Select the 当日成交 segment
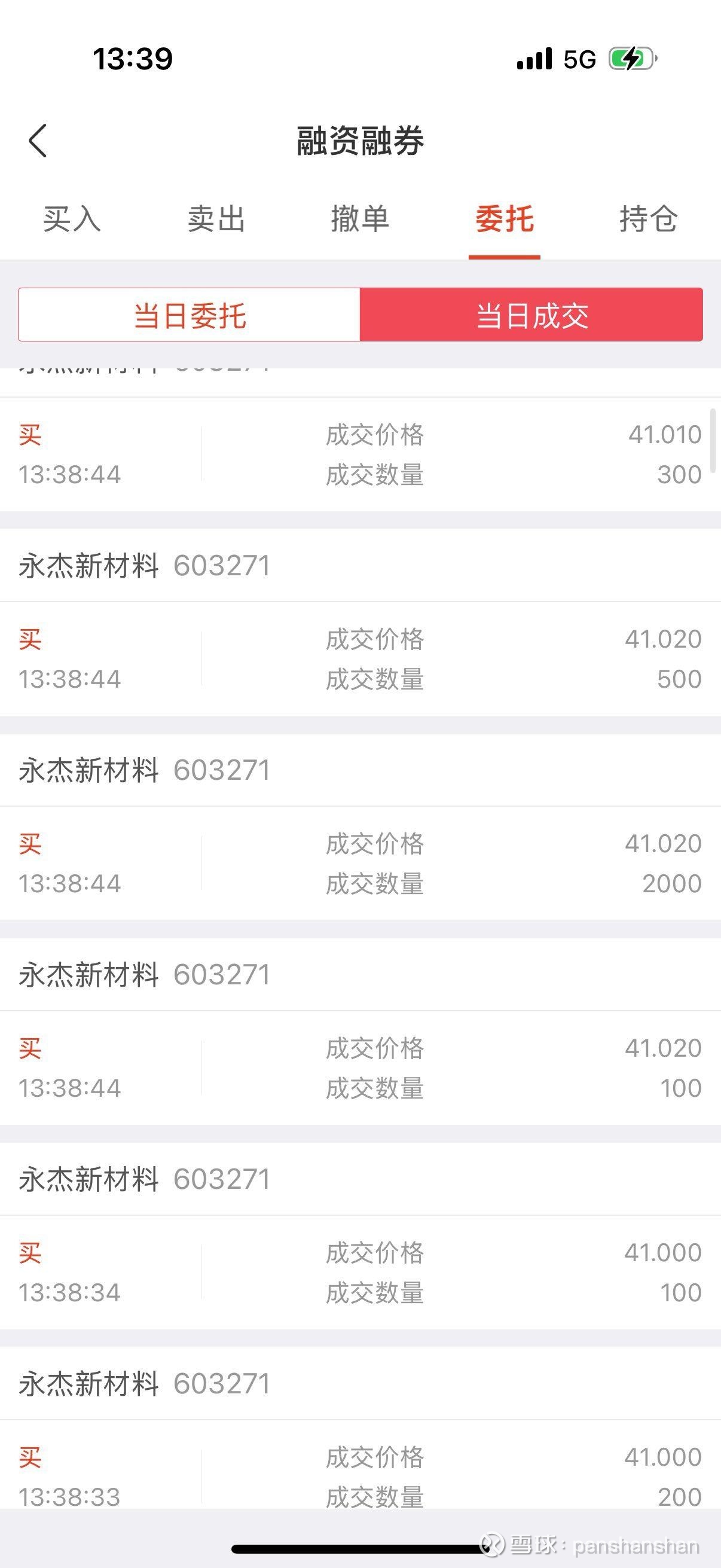 point(531,315)
